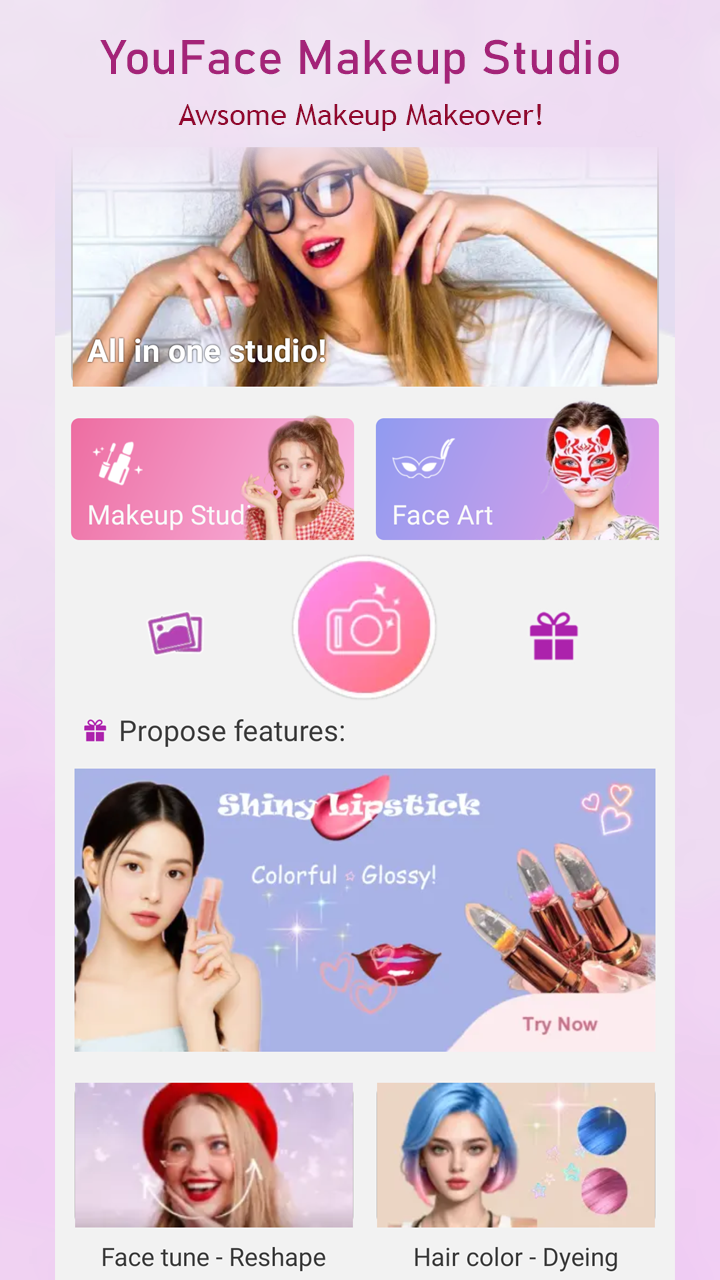Screen dimensions: 720x1280
Task: Click the blue hair color circle swatch
Action: click(601, 1130)
